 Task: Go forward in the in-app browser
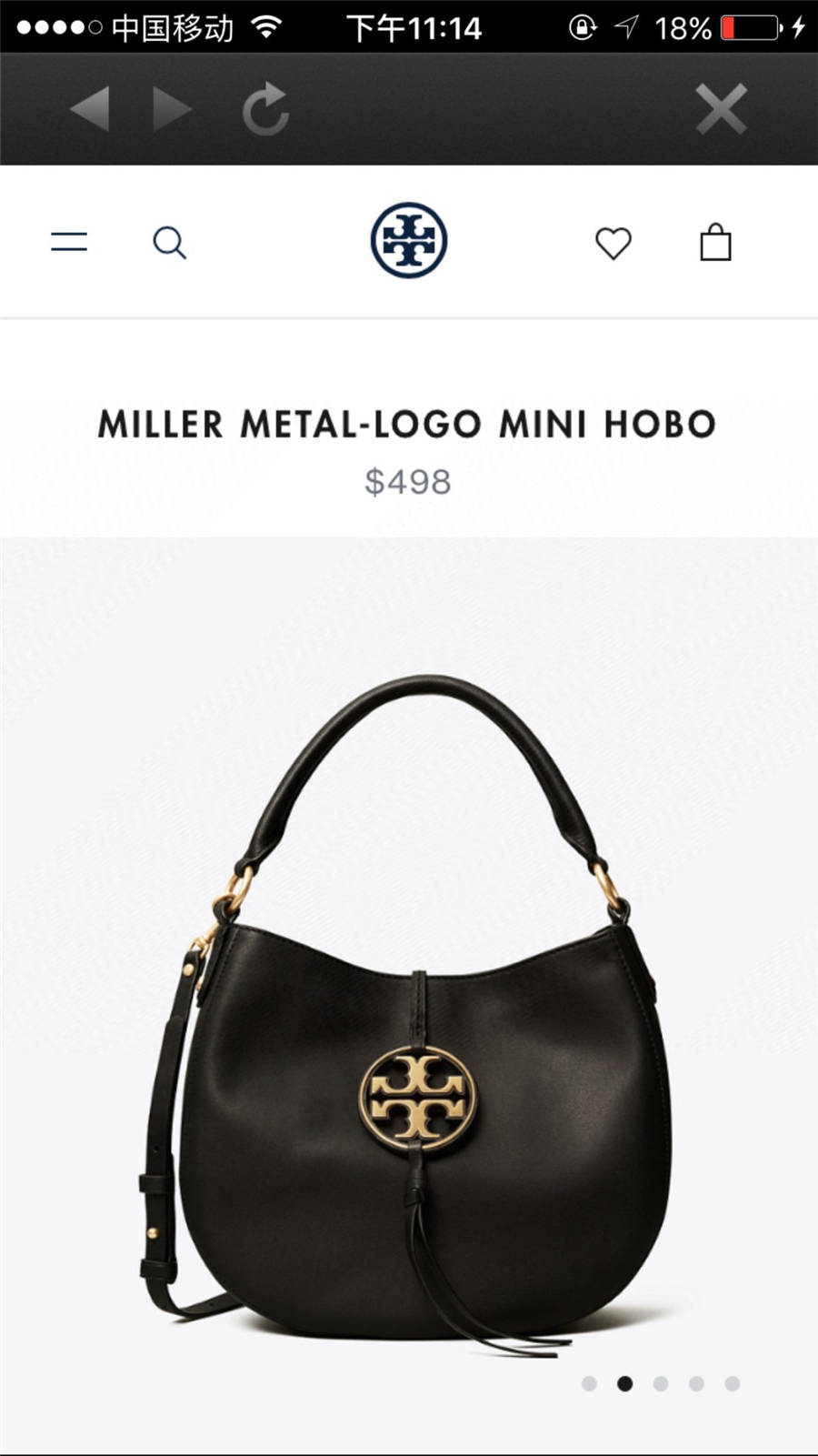coord(172,109)
